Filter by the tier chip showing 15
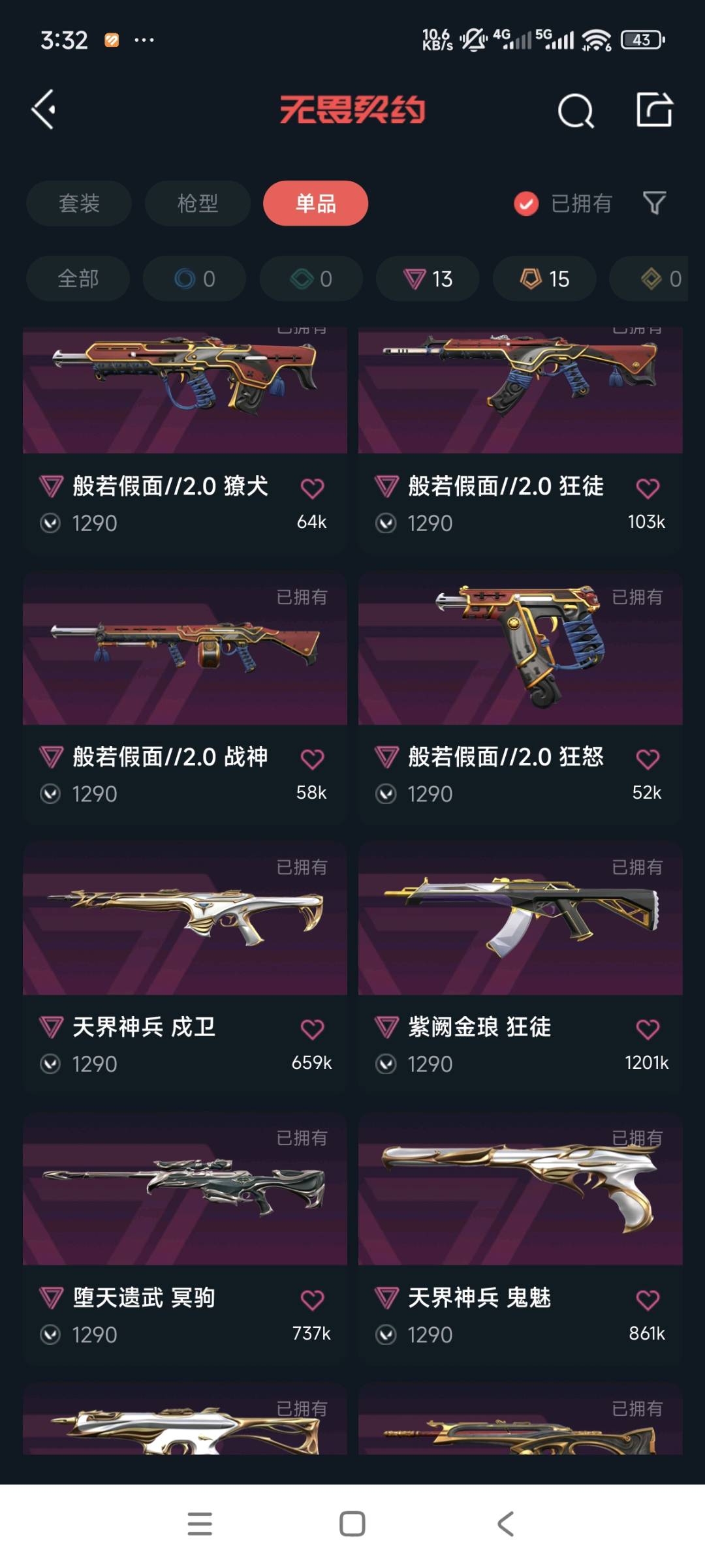The image size is (705, 1568). pos(544,279)
